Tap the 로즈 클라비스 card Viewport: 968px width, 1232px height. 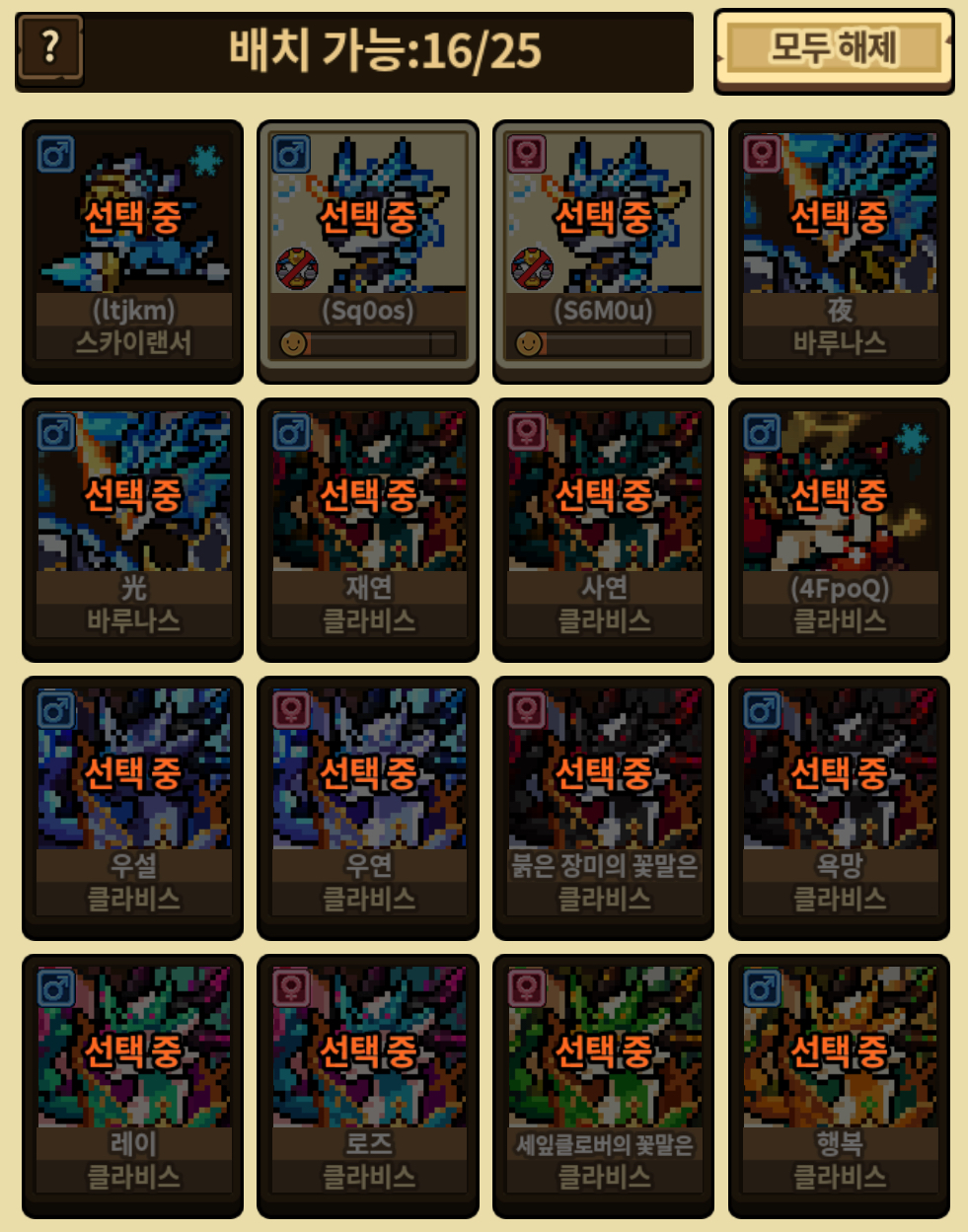[368, 1086]
